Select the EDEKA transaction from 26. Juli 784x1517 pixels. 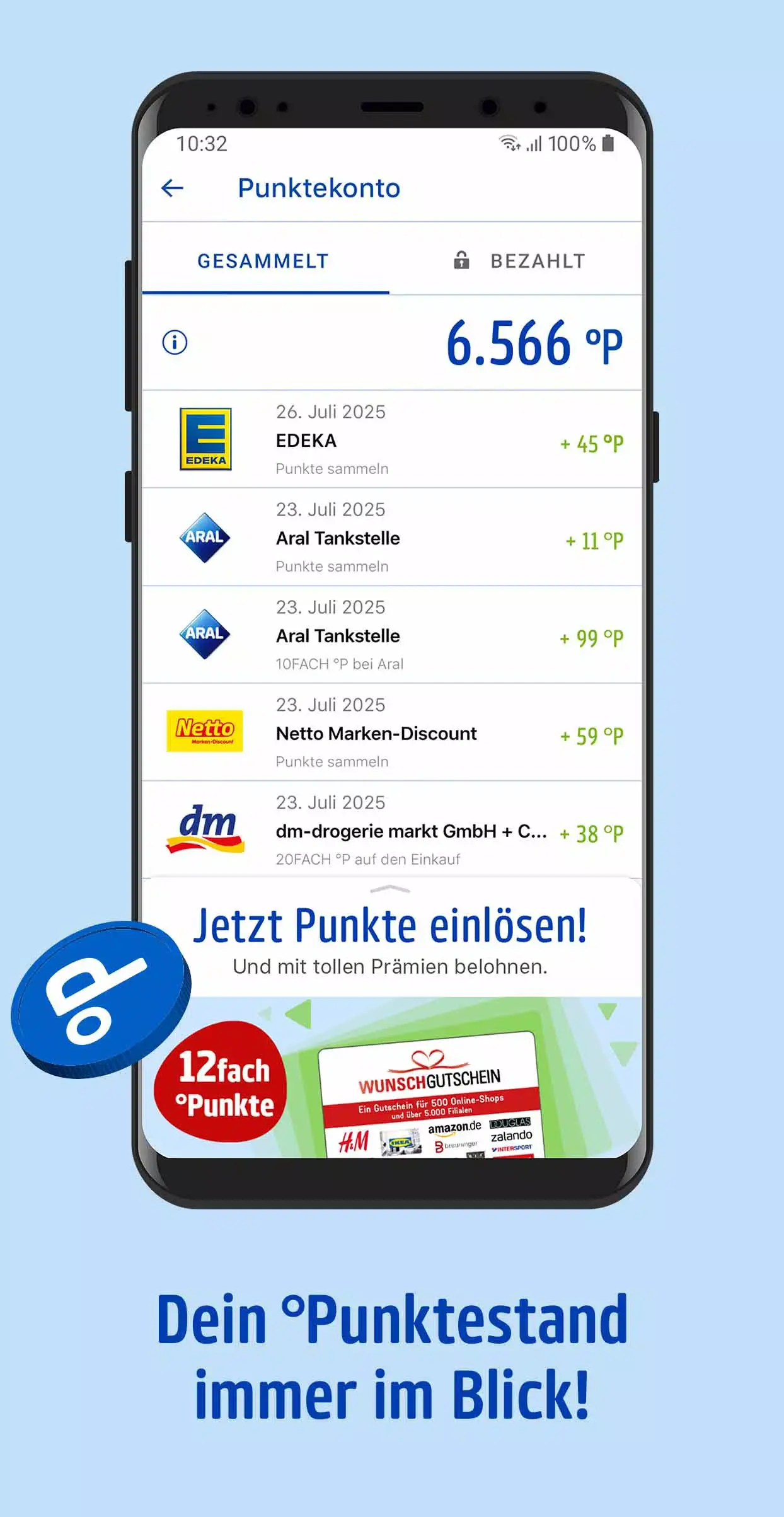pyautogui.click(x=391, y=439)
